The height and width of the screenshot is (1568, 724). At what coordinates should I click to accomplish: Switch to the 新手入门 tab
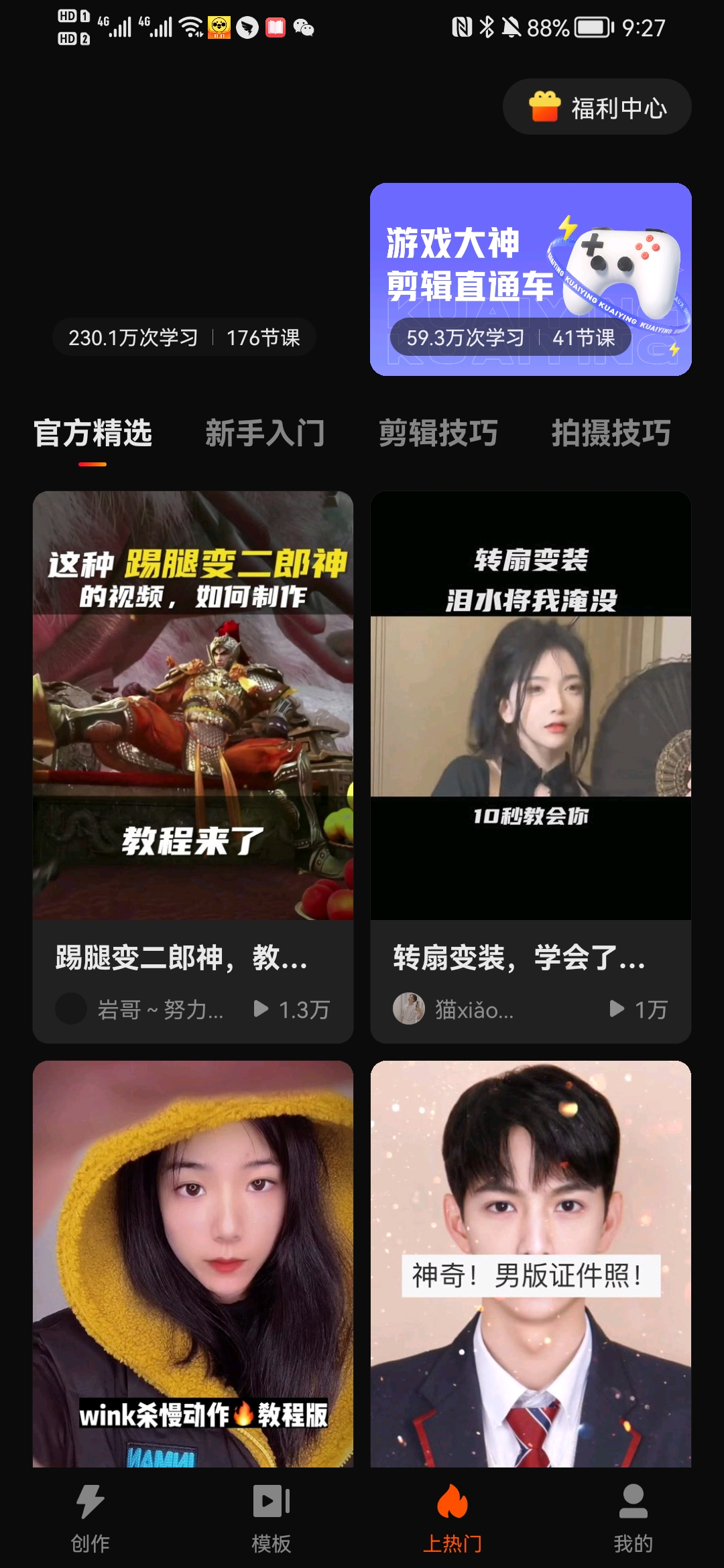coord(265,434)
